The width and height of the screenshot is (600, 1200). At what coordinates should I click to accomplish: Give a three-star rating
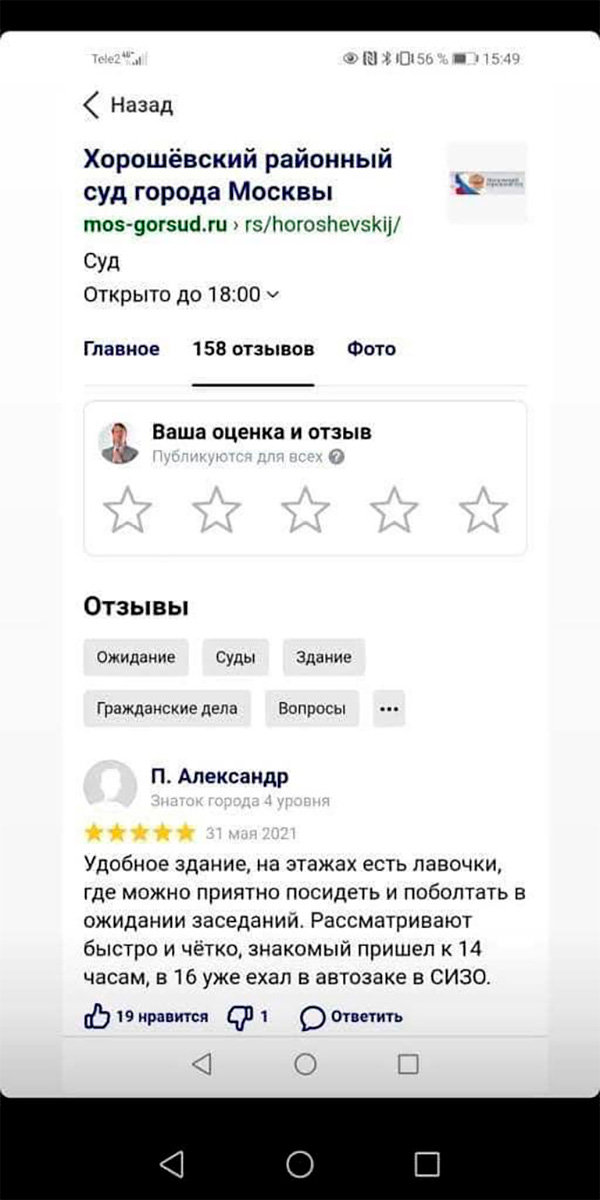click(305, 510)
